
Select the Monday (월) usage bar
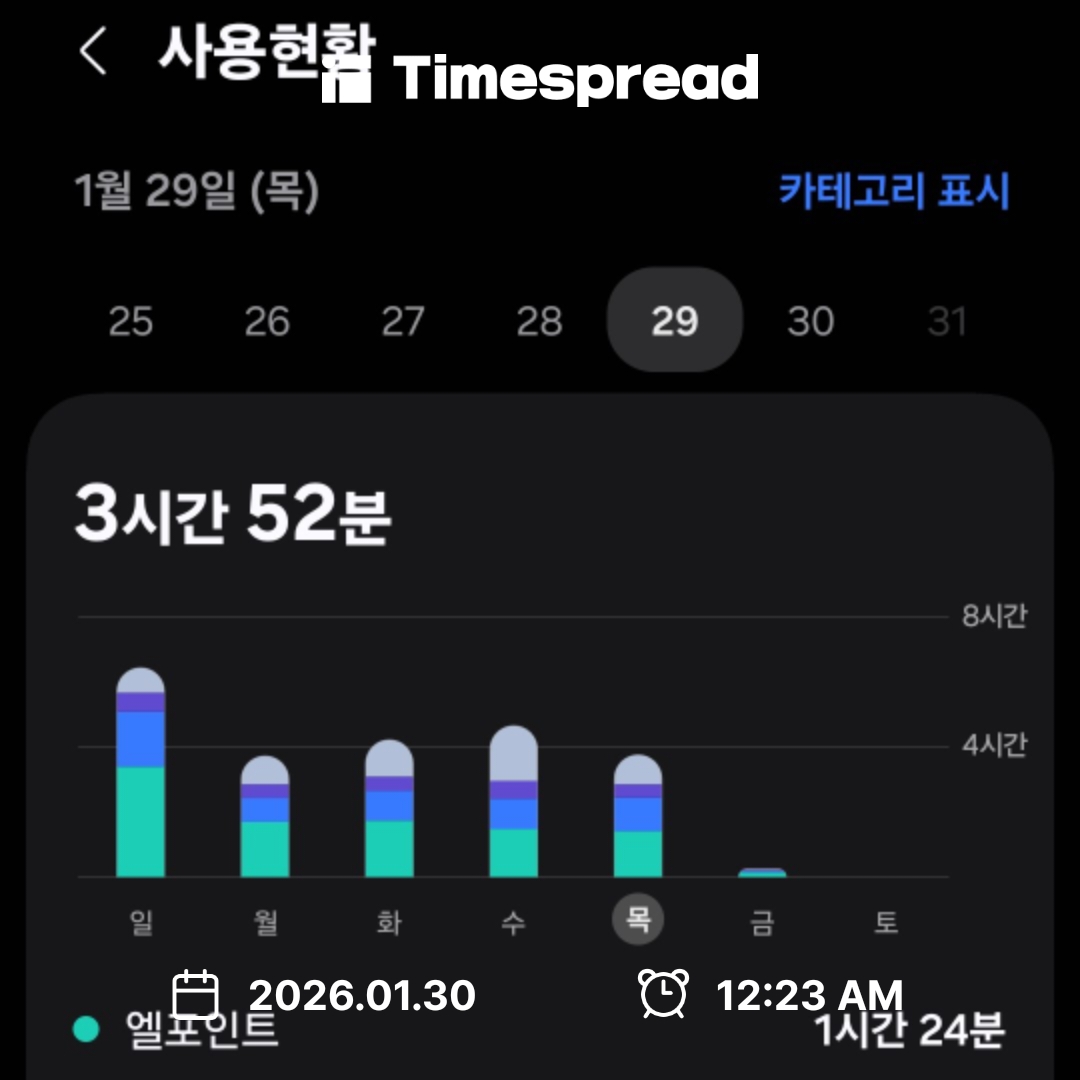click(x=265, y=820)
